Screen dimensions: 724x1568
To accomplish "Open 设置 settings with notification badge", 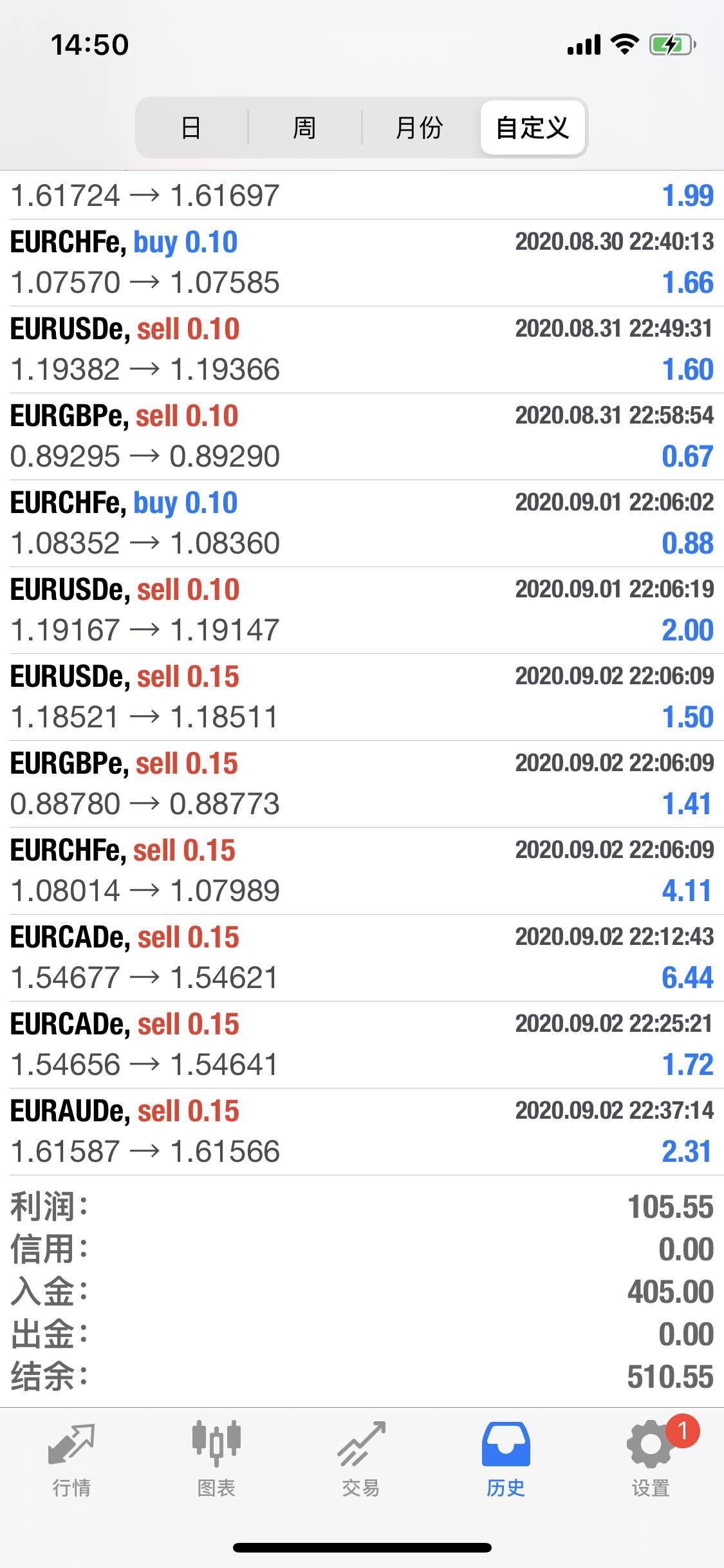I will 651,1460.
